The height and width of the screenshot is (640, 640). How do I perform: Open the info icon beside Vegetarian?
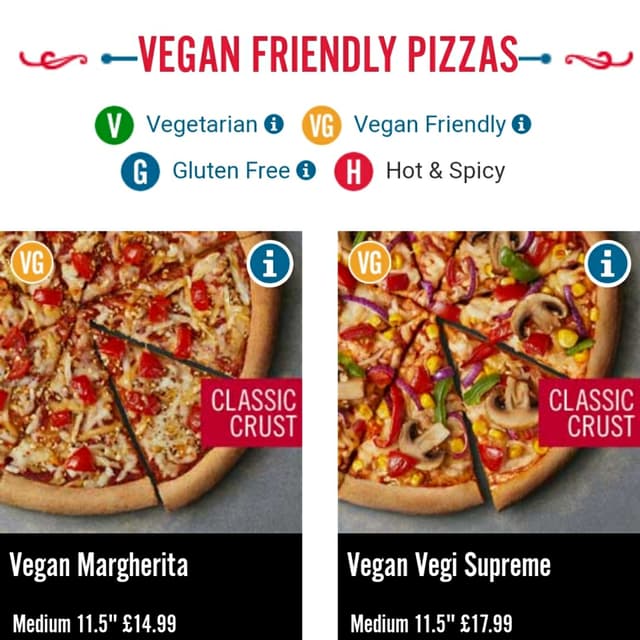[x=274, y=125]
